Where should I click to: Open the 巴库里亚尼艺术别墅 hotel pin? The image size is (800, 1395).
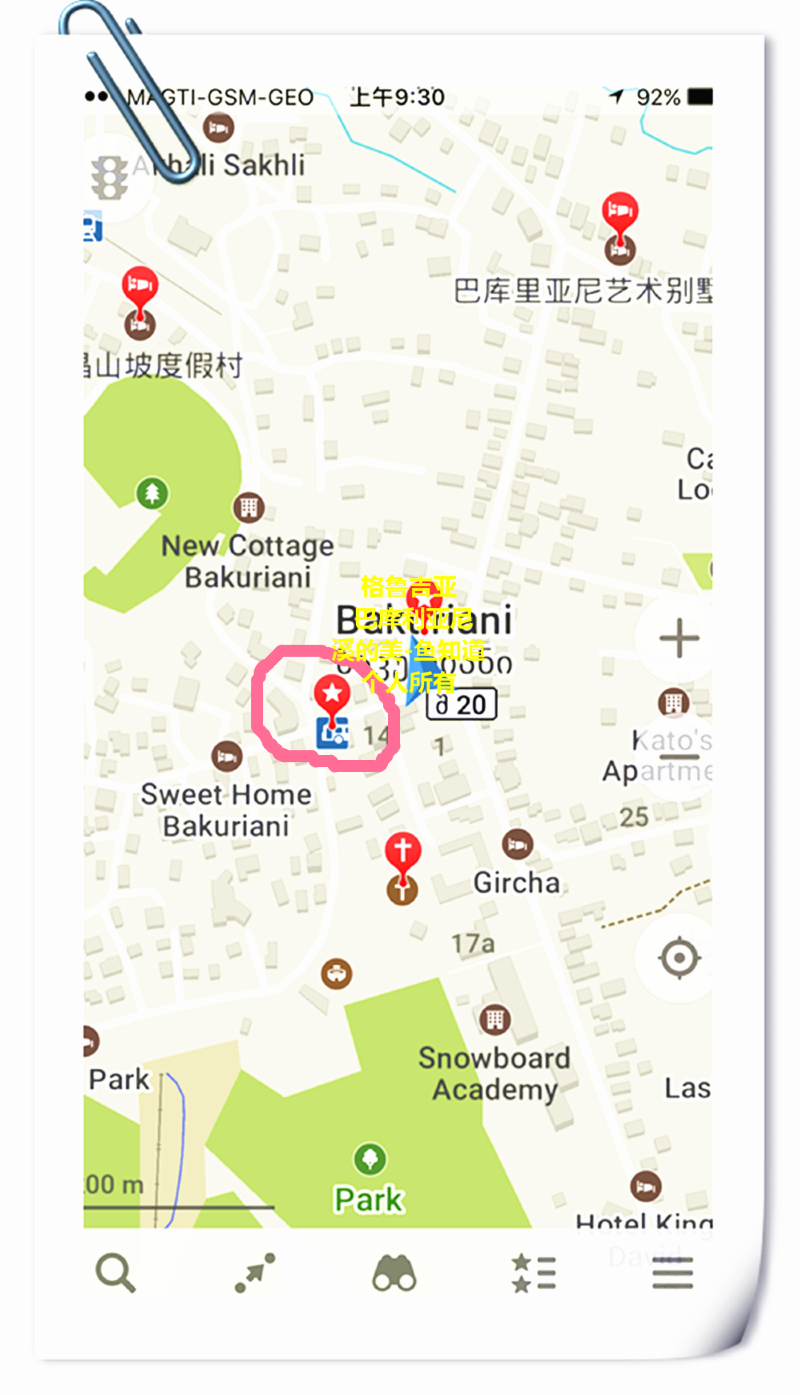(x=620, y=214)
